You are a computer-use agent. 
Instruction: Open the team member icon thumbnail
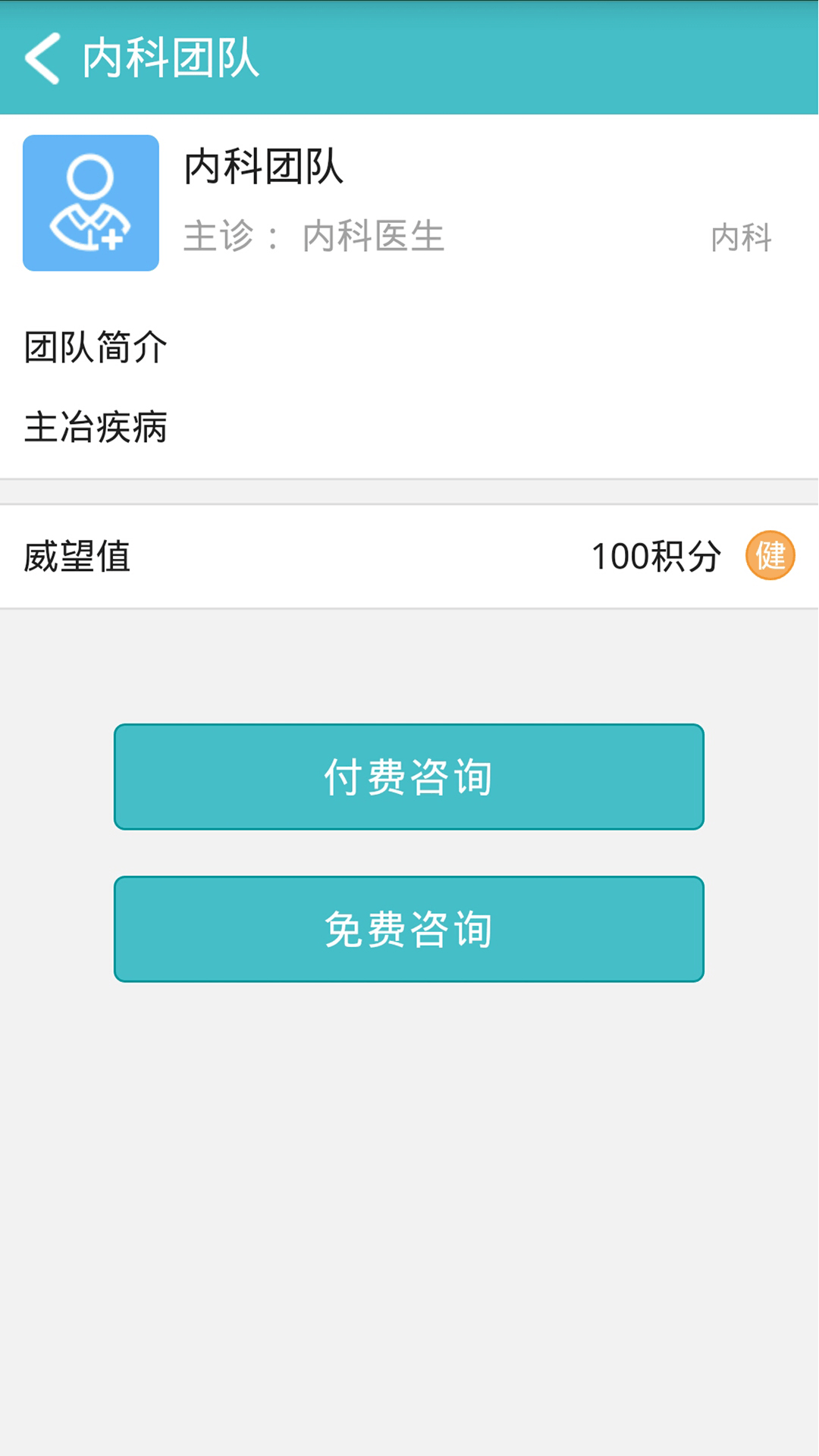click(x=90, y=202)
